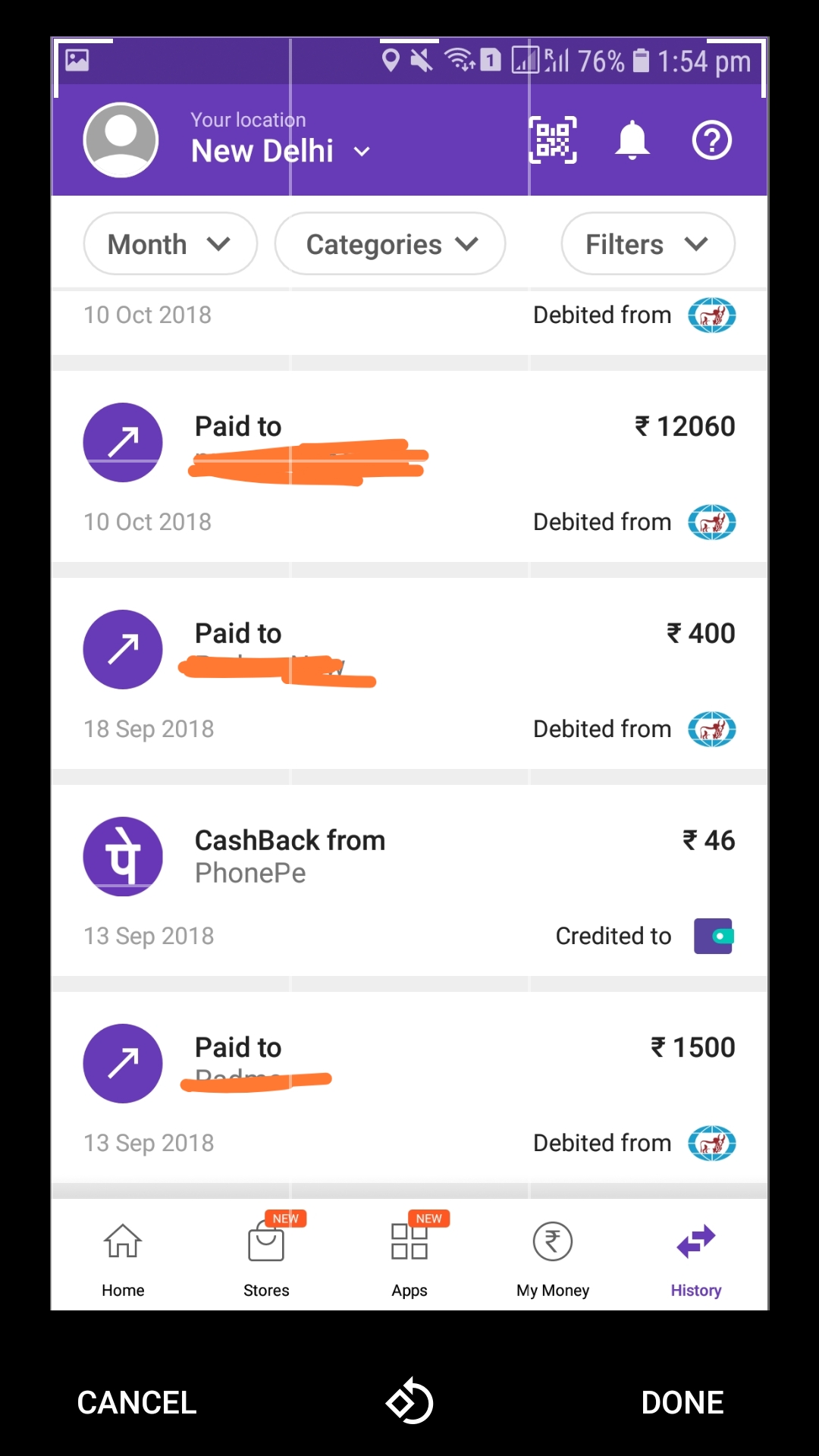This screenshot has width=819, height=1456.
Task: Confirm the crop with Done
Action: (682, 1402)
